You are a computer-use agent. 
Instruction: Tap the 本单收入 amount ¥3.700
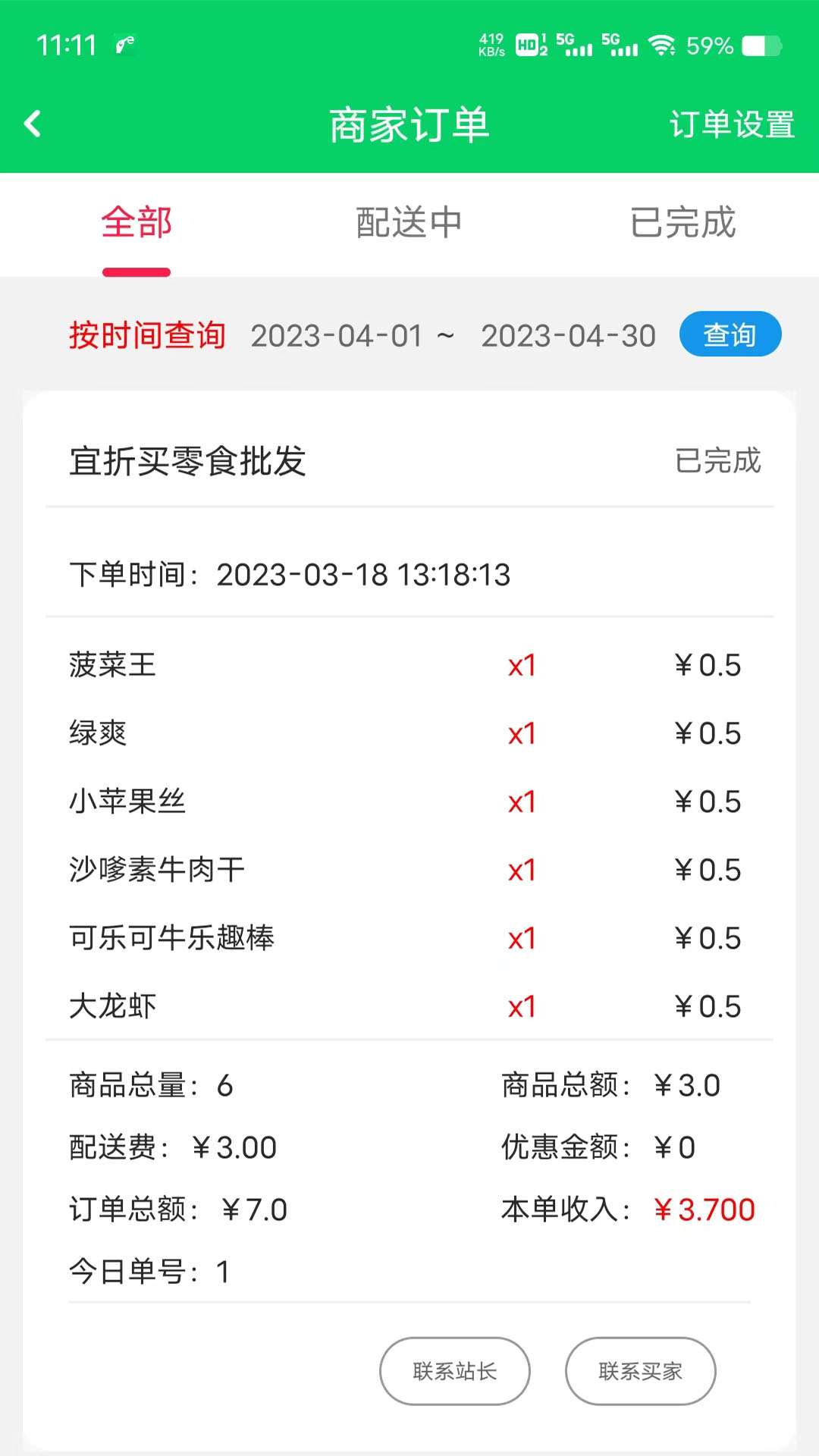[705, 1209]
